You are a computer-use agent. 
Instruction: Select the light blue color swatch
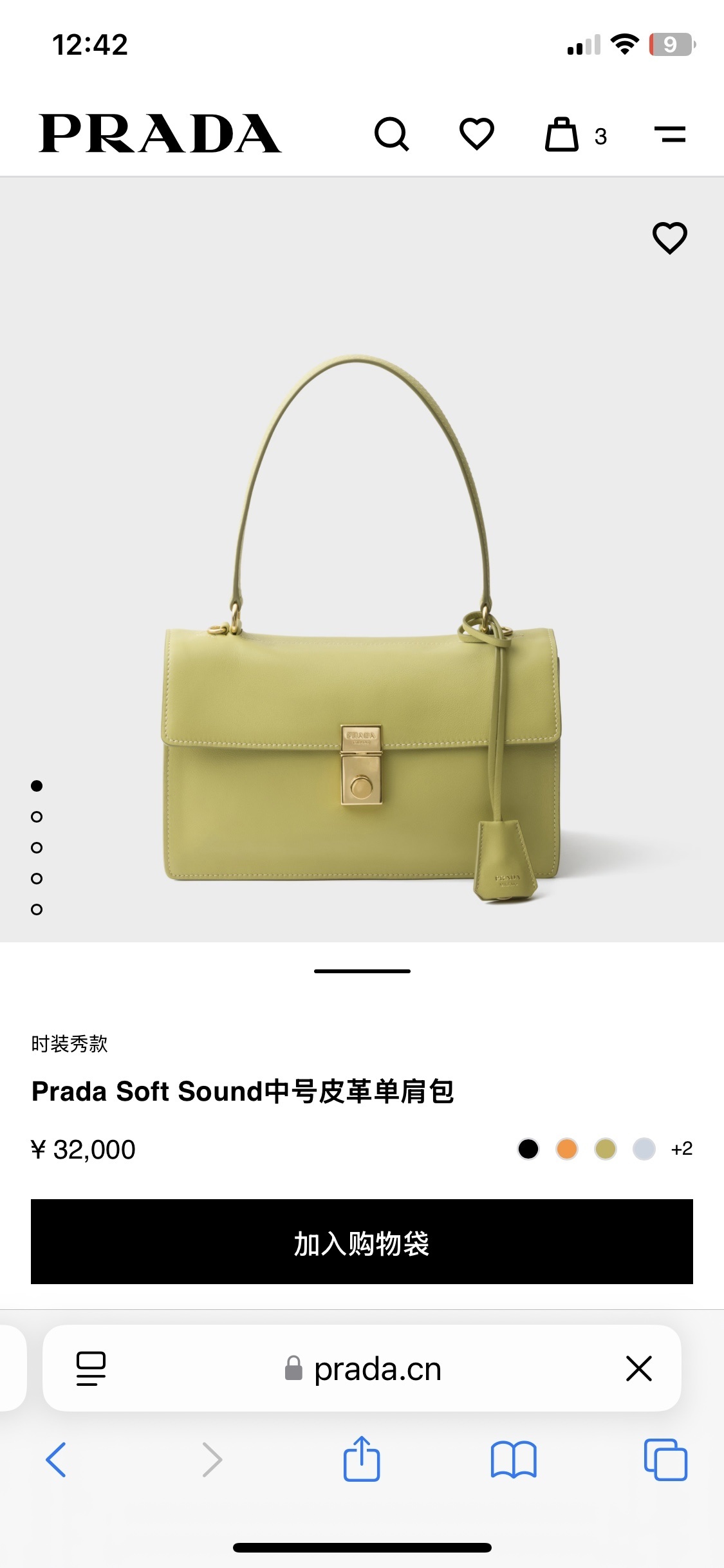(644, 1149)
